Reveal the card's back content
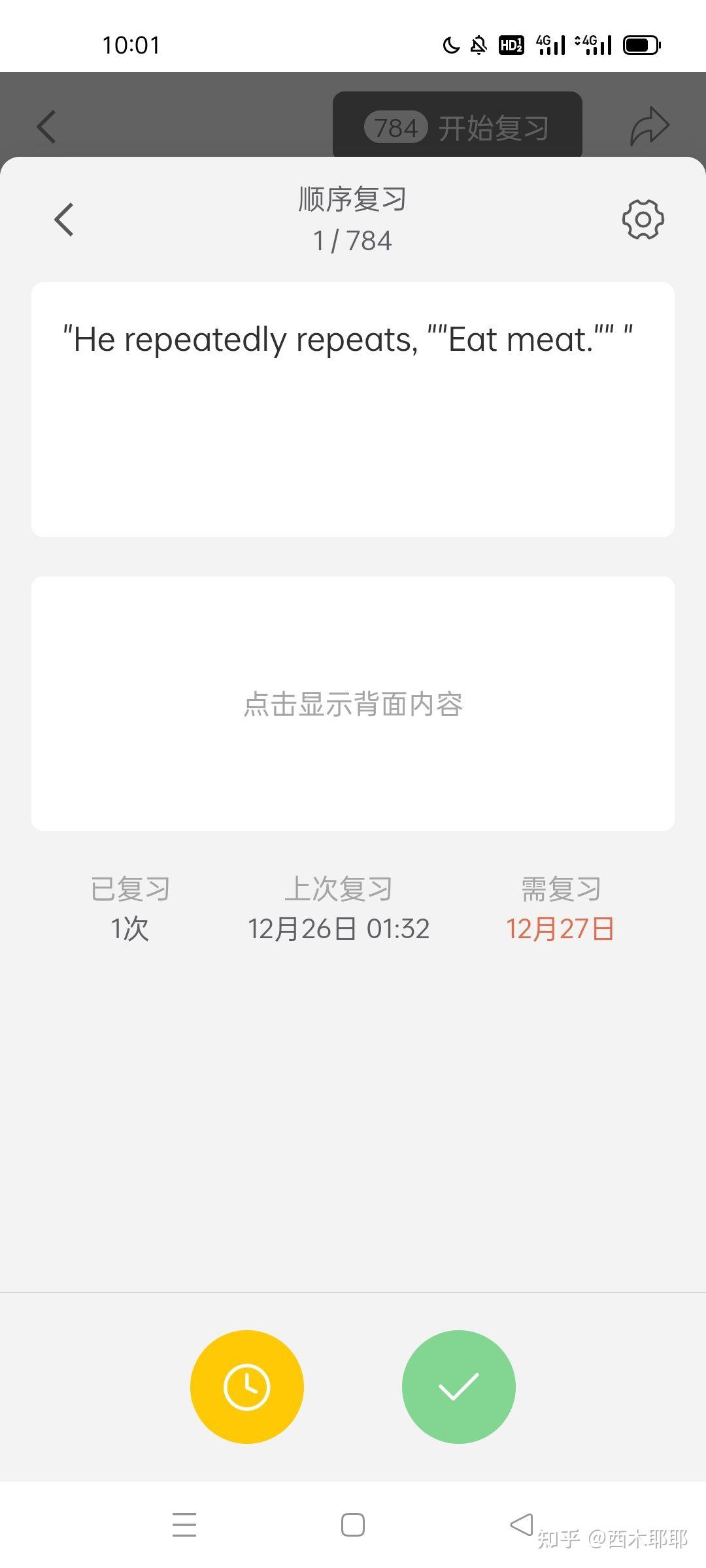 353,704
